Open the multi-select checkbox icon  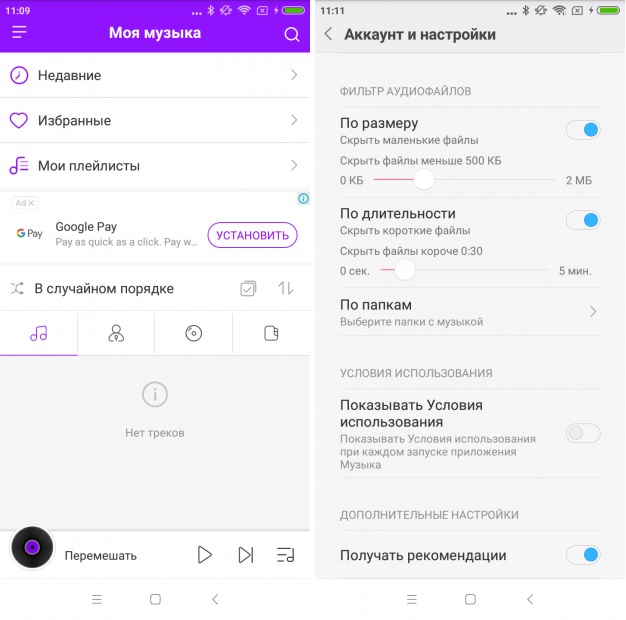coord(248,289)
